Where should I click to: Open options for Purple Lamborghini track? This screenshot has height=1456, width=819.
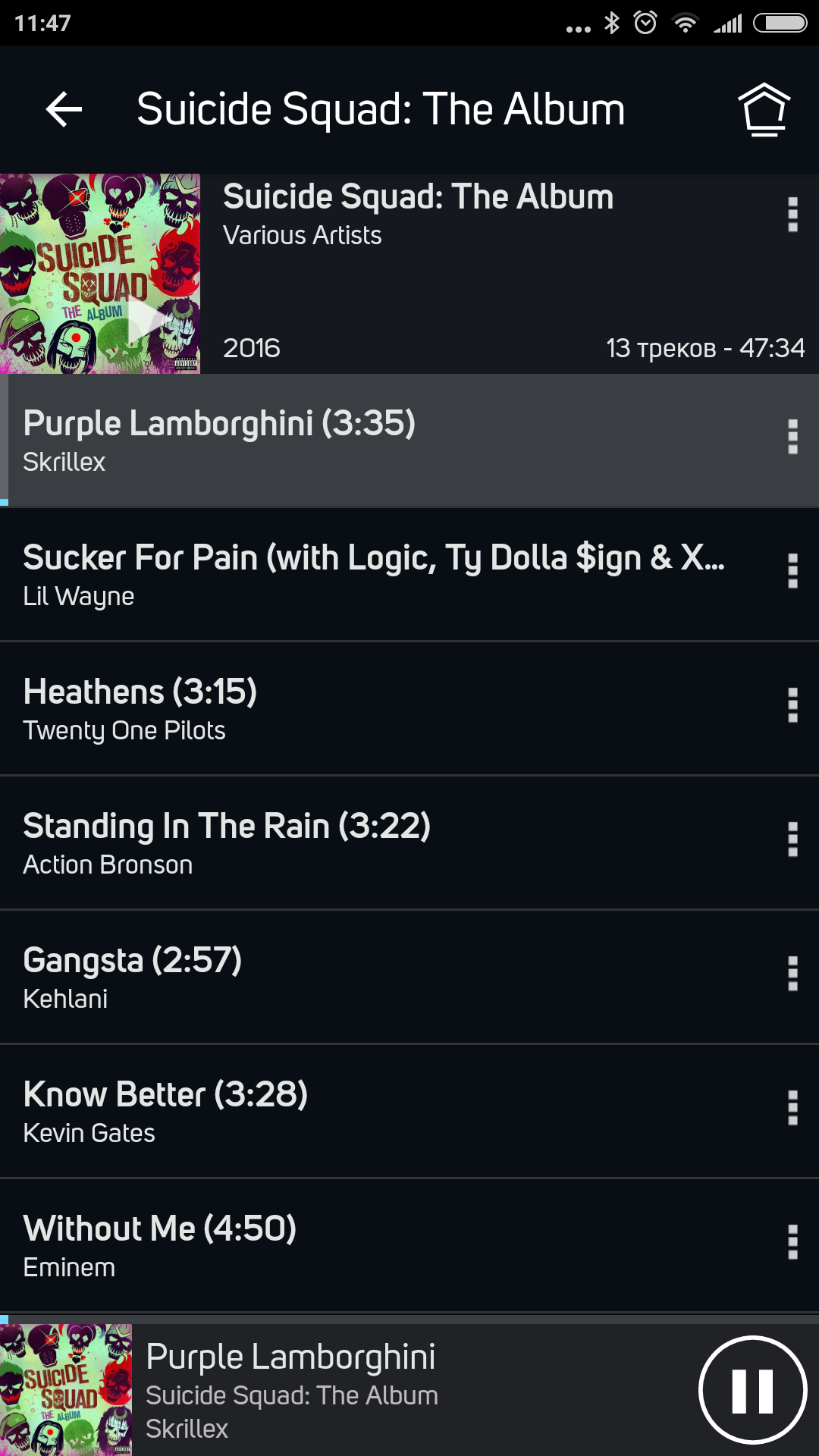pos(792,437)
